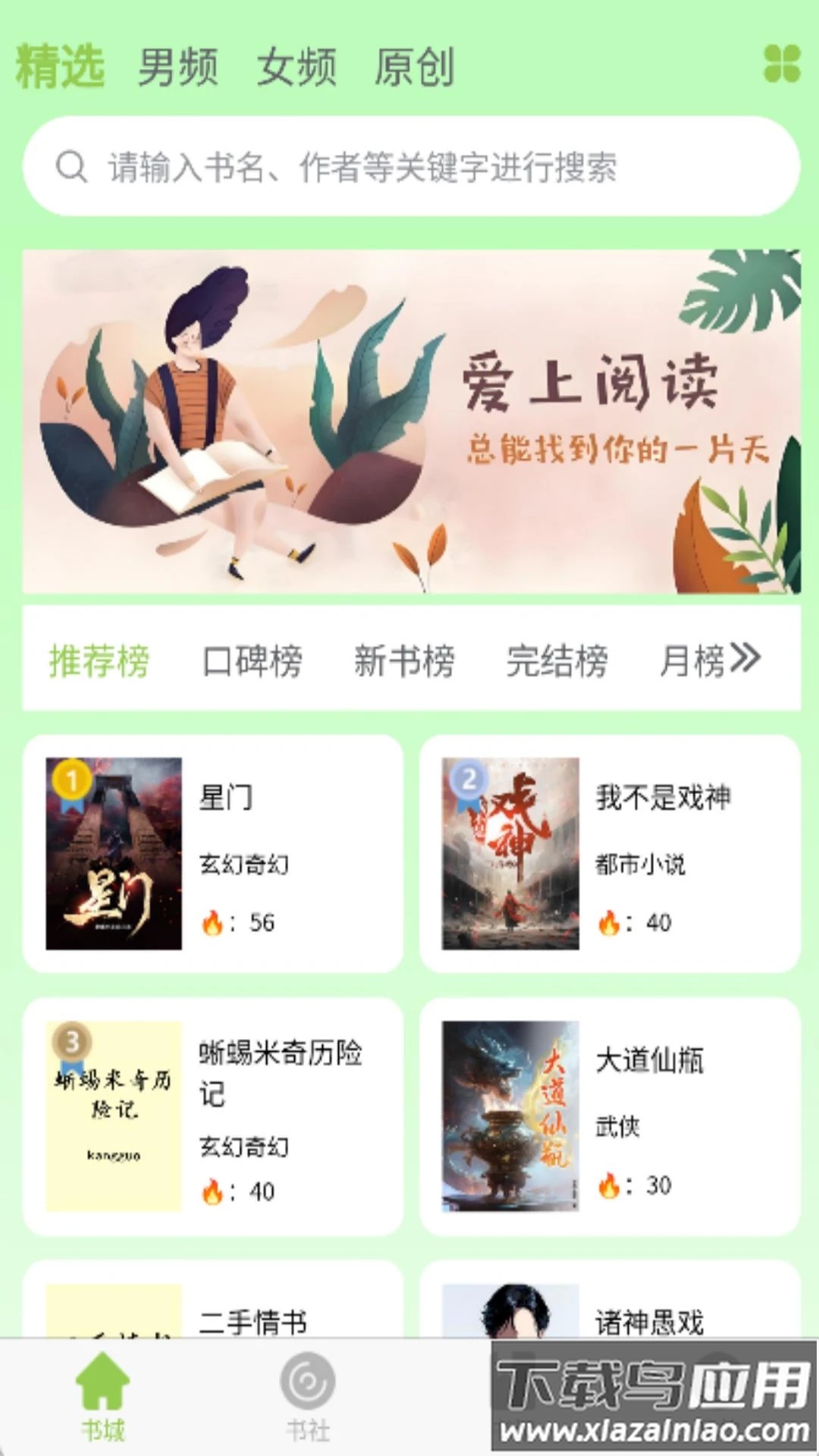The image size is (819, 1456).
Task: Click the magnifier icon in search bar
Action: [72, 168]
